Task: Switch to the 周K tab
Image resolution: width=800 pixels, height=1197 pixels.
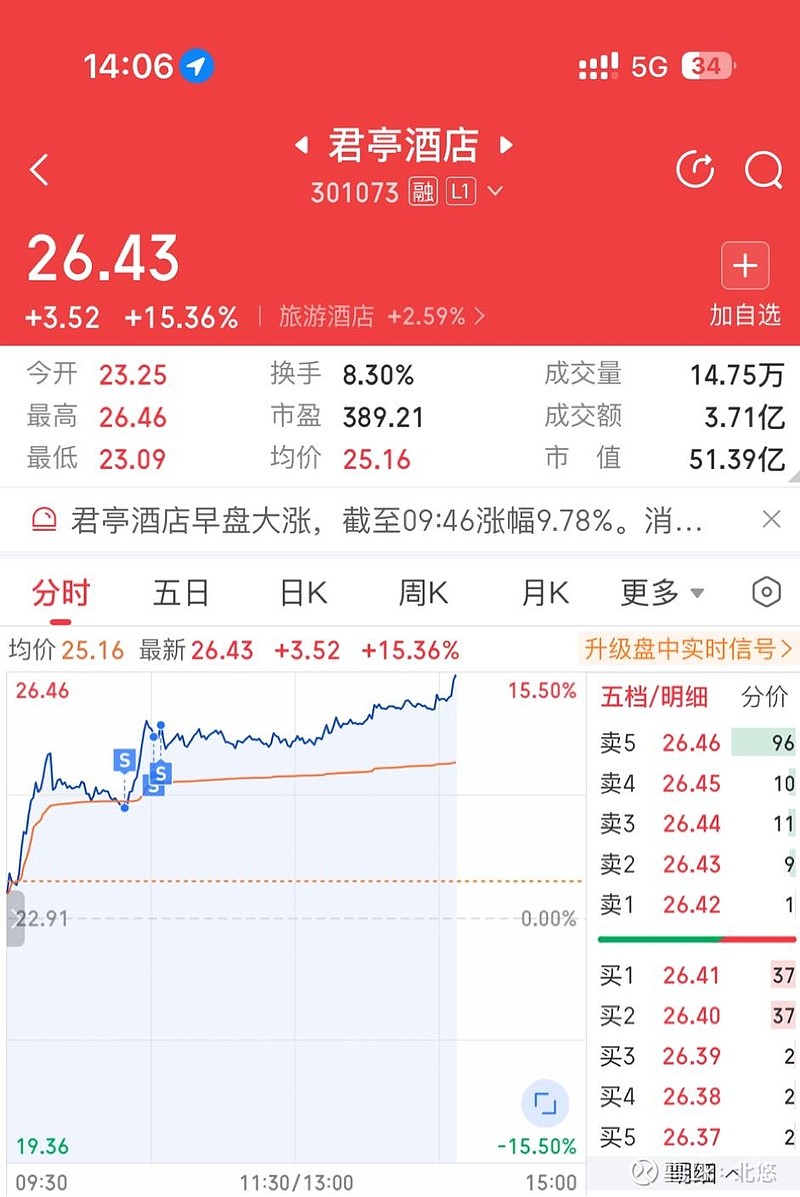Action: click(423, 593)
